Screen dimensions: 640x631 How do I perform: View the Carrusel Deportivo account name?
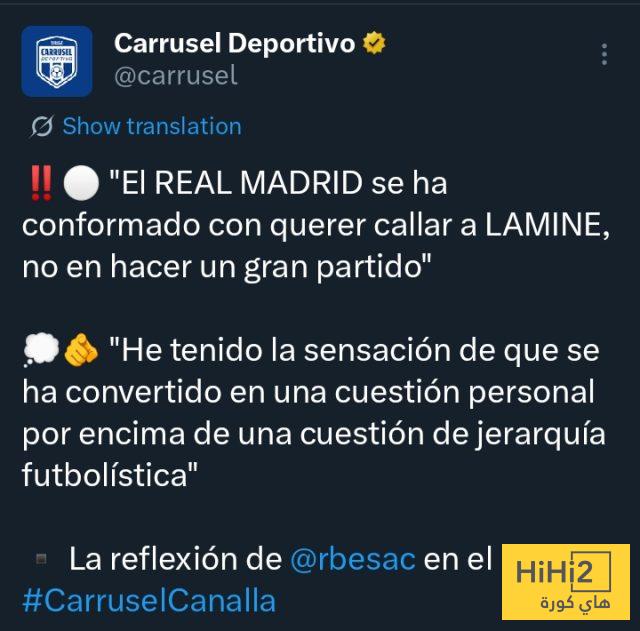point(235,44)
